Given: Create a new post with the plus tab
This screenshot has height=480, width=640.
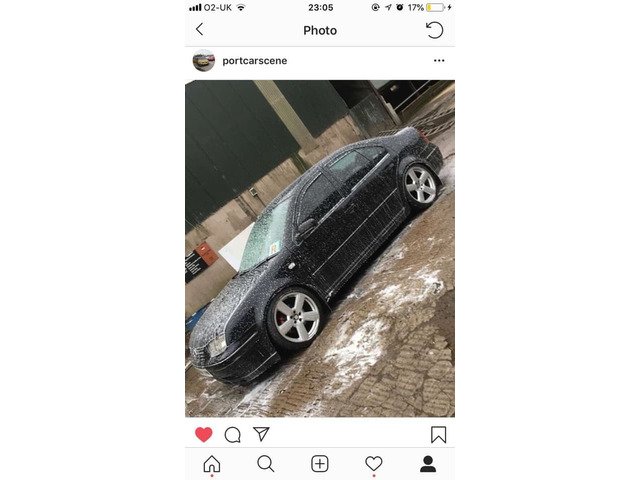Looking at the screenshot, I should pyautogui.click(x=320, y=463).
